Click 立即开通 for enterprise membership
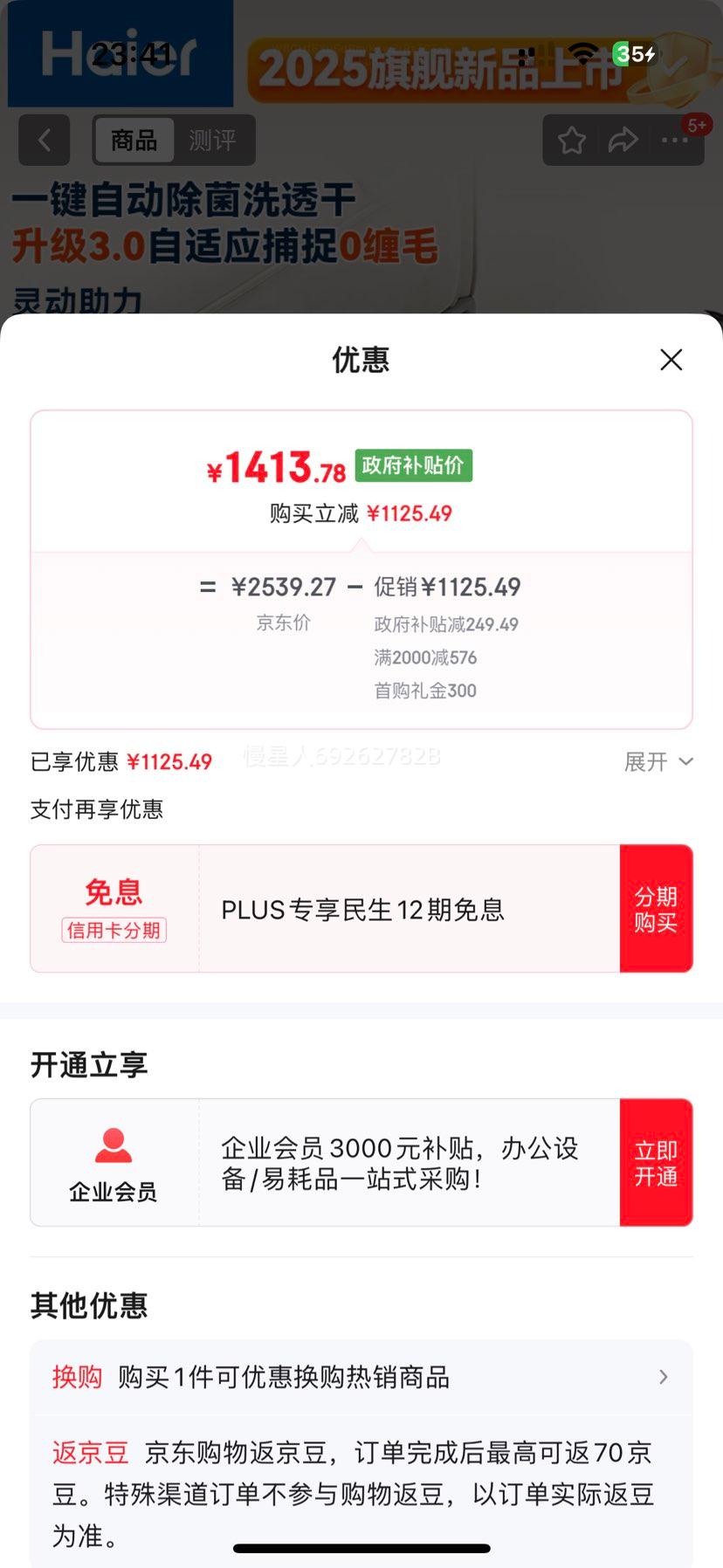Viewport: 723px width, 1568px height. point(656,1162)
